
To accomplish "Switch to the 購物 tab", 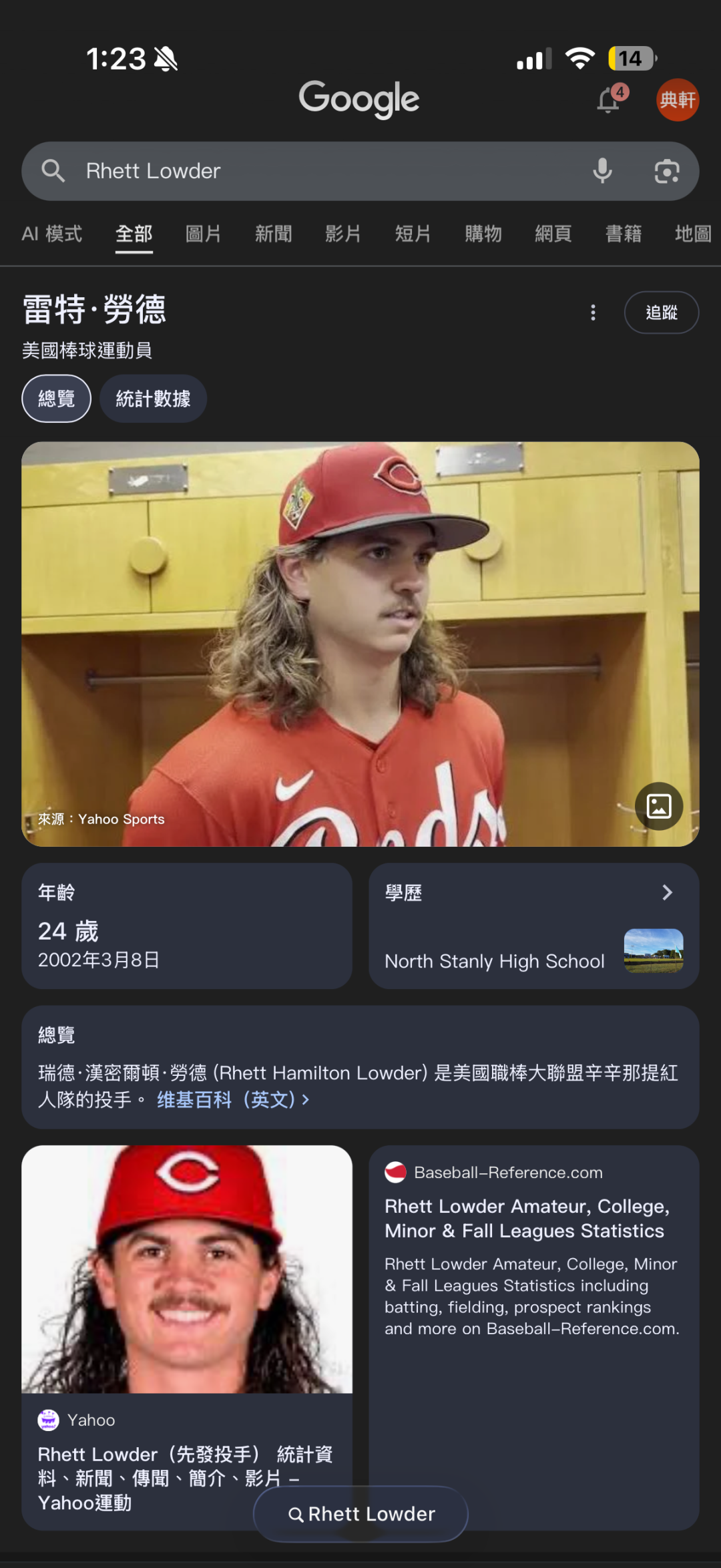I will point(483,234).
